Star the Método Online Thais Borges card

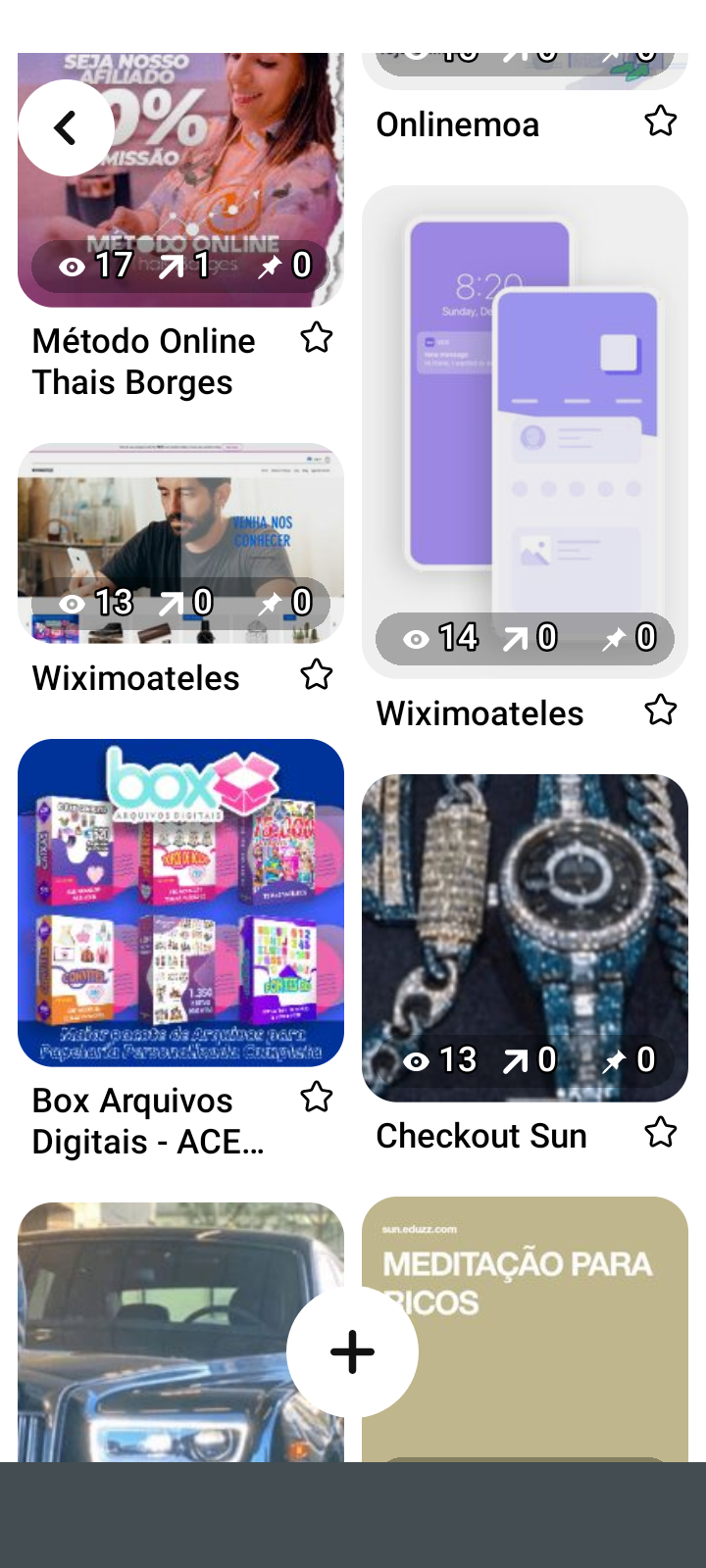(317, 338)
